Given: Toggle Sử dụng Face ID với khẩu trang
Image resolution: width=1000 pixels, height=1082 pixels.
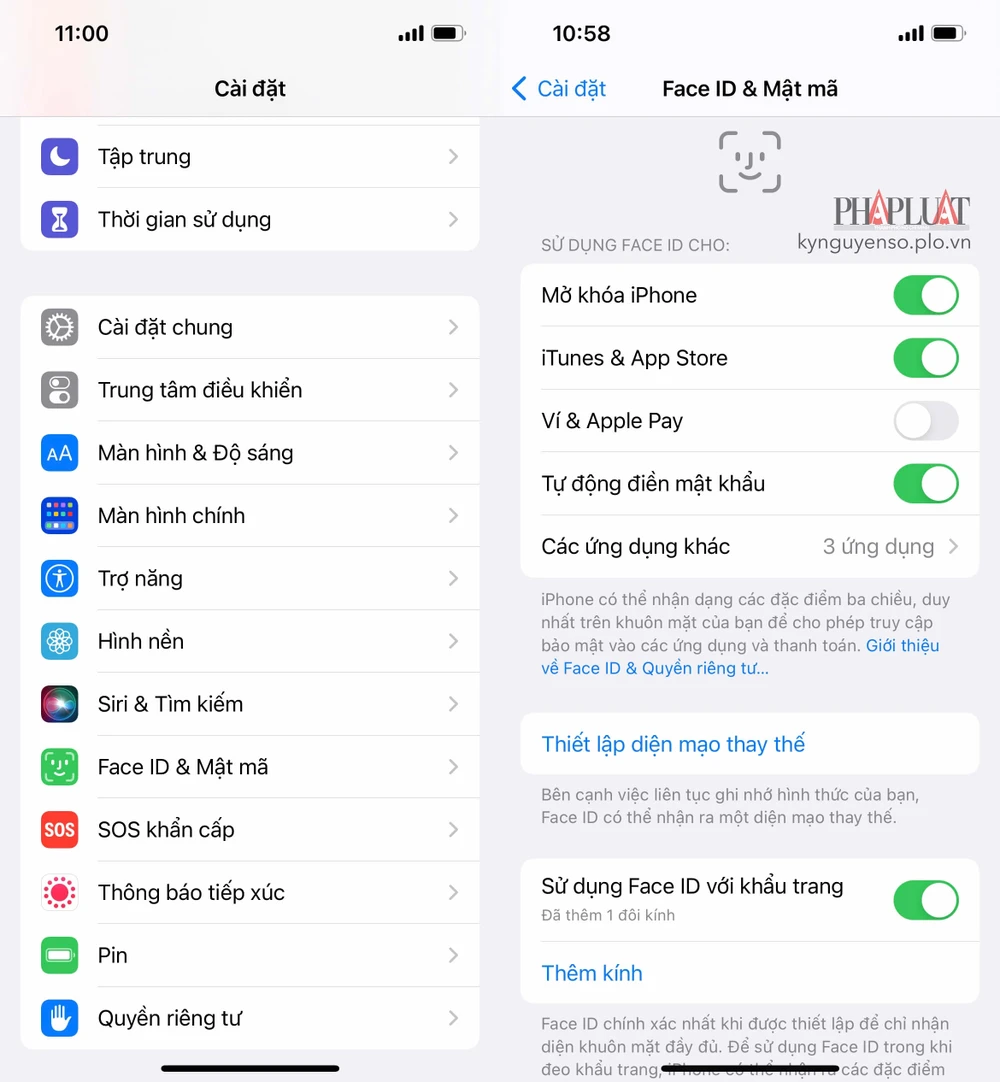Looking at the screenshot, I should tap(925, 900).
